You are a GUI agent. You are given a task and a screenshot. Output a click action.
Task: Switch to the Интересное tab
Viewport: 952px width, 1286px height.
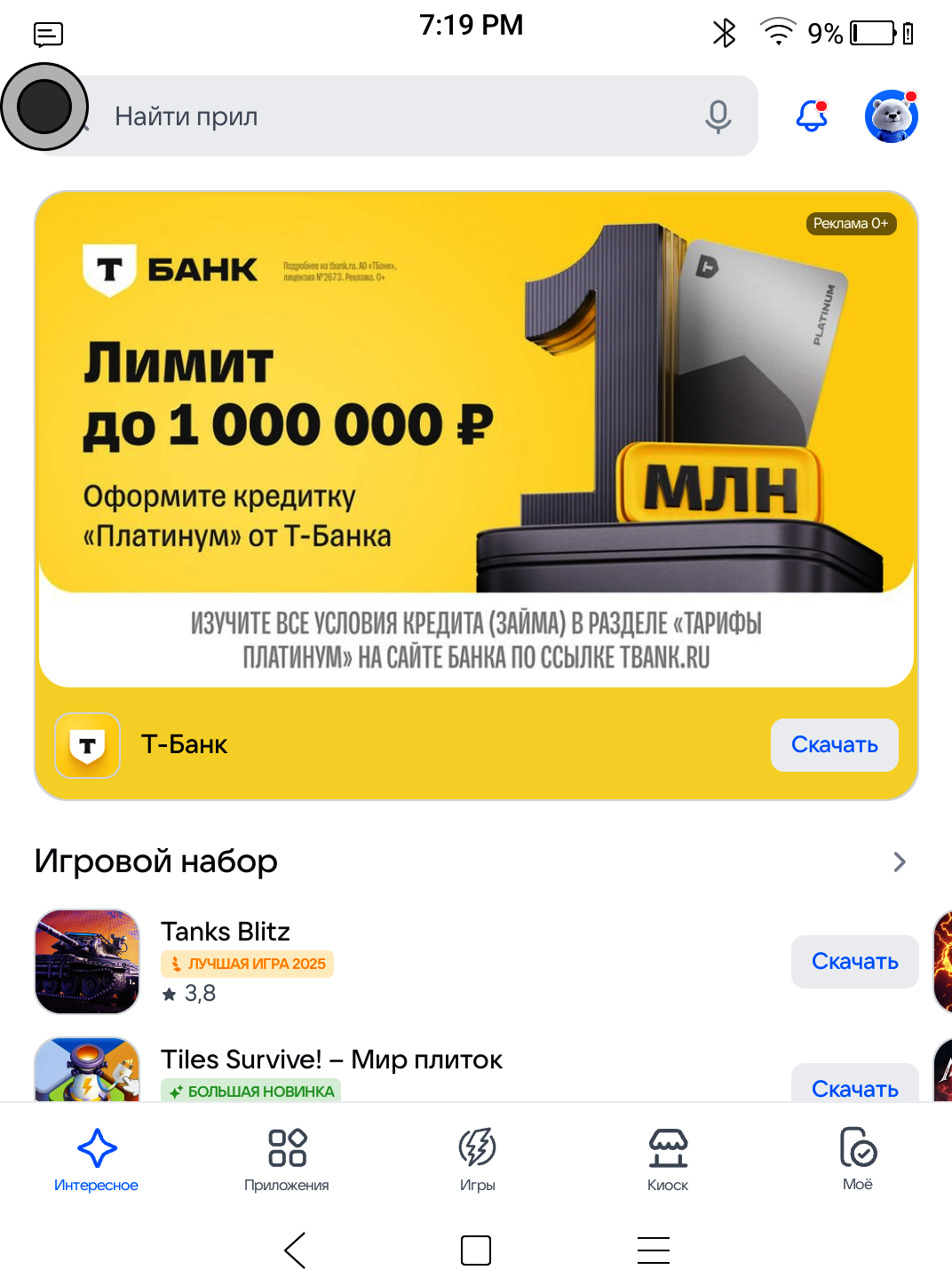[96, 1159]
